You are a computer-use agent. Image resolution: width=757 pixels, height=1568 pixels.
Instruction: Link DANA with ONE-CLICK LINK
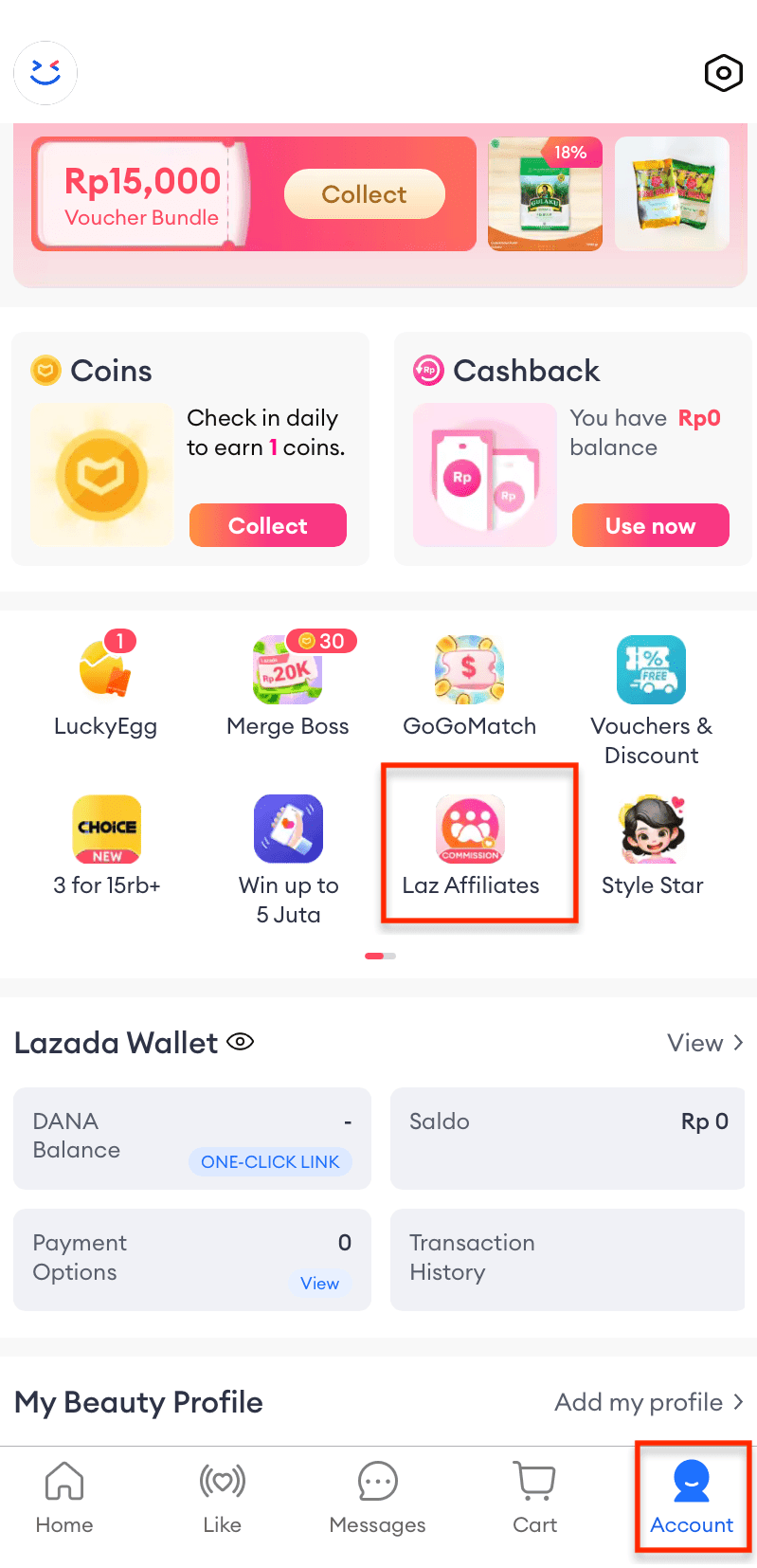[270, 1161]
